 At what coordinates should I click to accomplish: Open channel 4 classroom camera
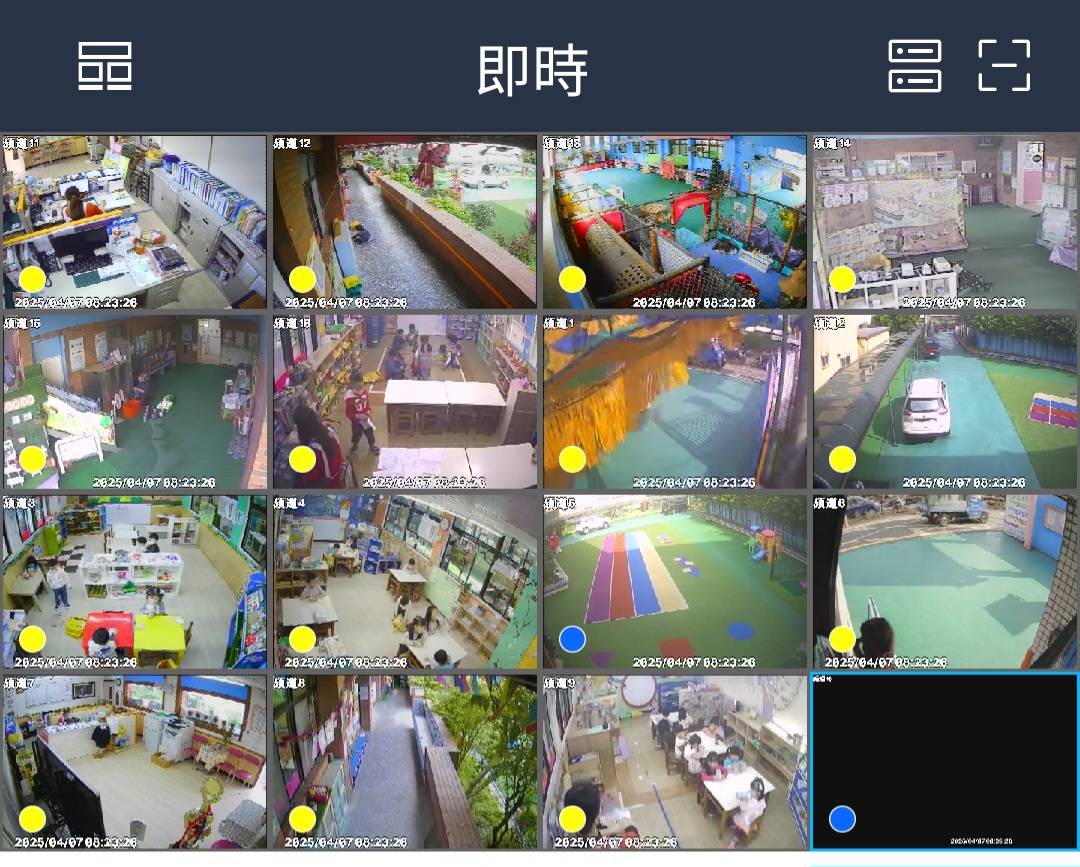405,582
